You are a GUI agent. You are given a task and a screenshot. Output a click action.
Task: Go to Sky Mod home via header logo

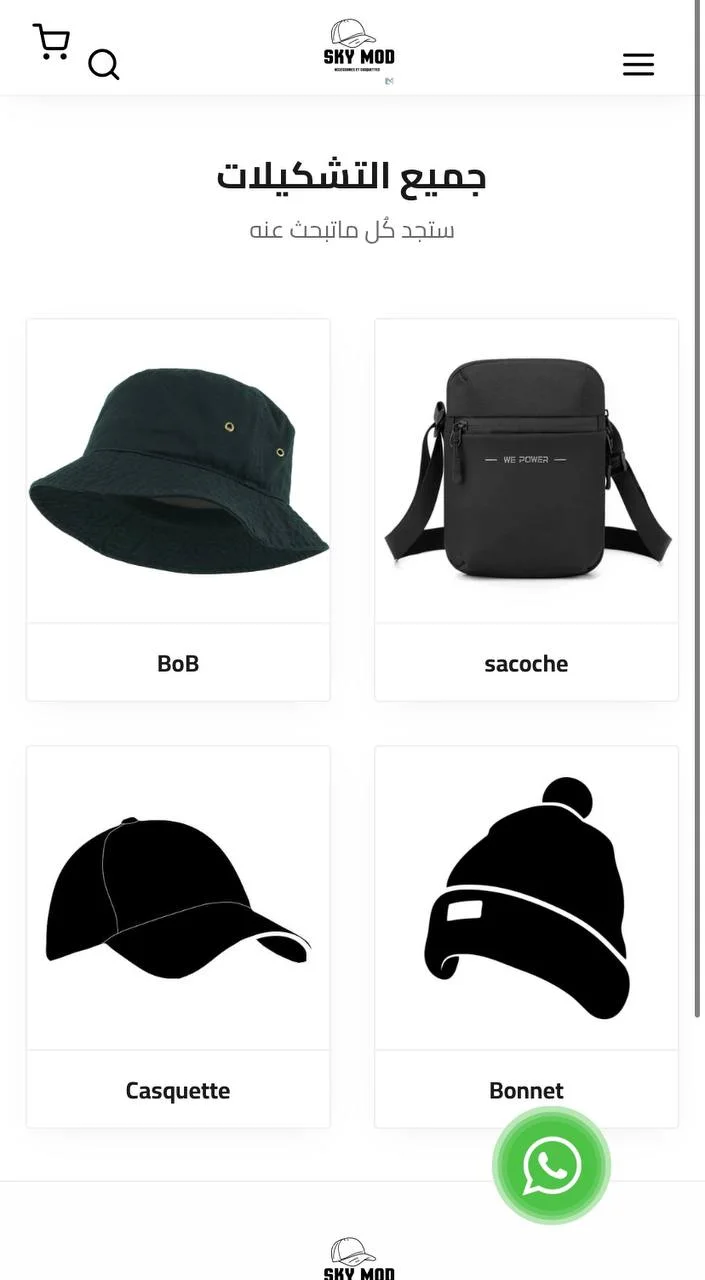(359, 48)
